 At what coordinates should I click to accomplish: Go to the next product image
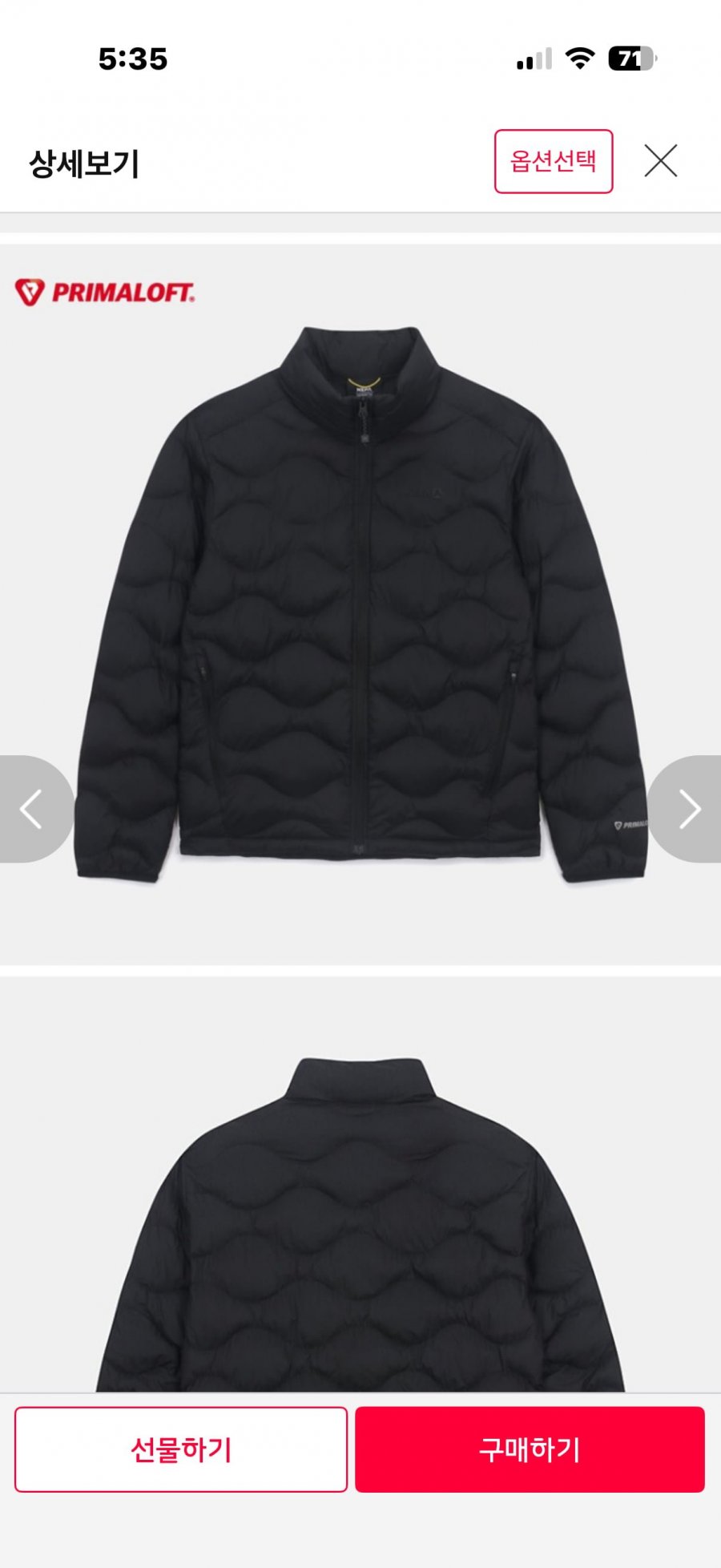(689, 809)
